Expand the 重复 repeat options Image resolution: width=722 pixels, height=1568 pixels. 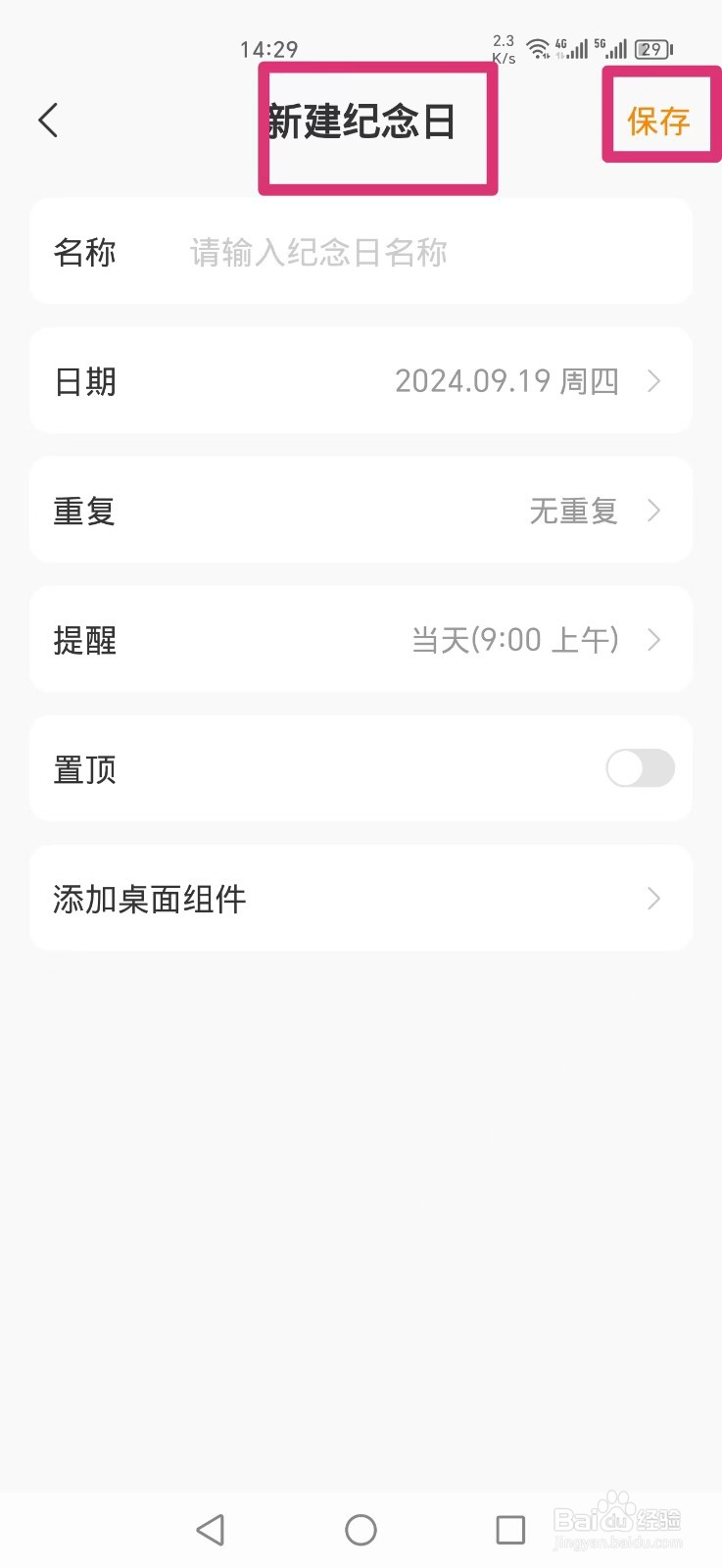(361, 511)
